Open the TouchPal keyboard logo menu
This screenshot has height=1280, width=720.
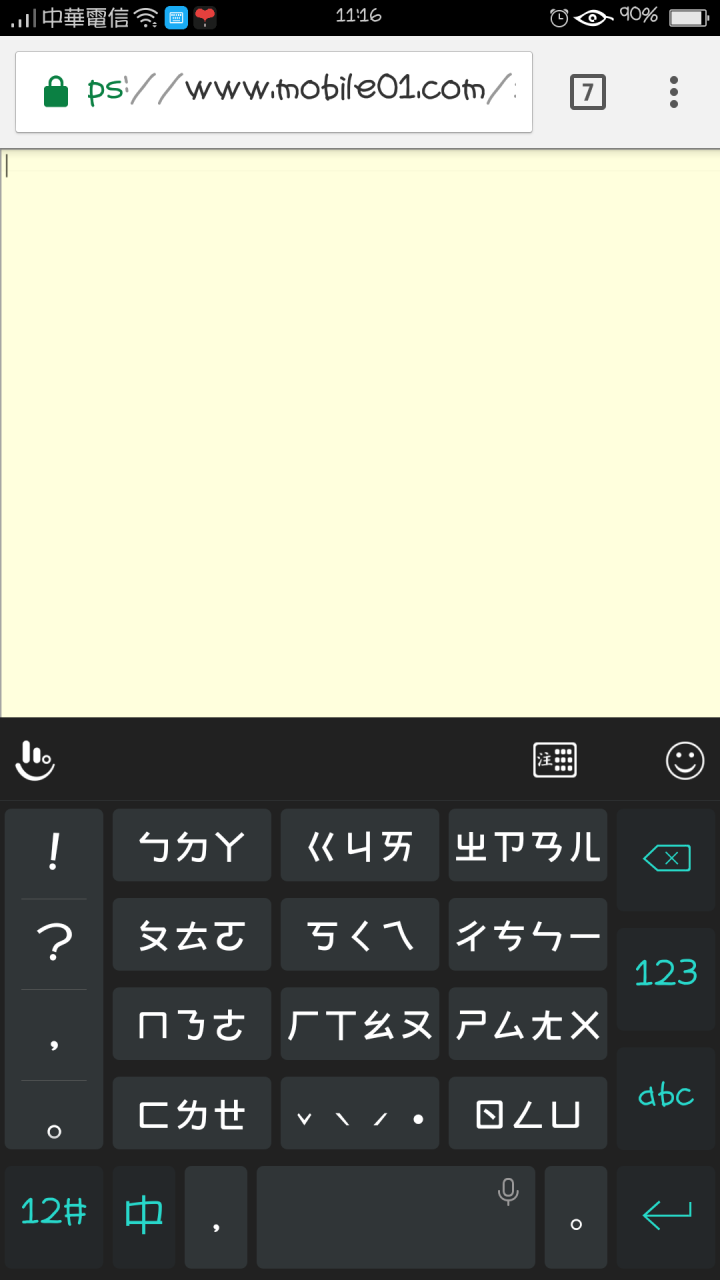(x=35, y=761)
